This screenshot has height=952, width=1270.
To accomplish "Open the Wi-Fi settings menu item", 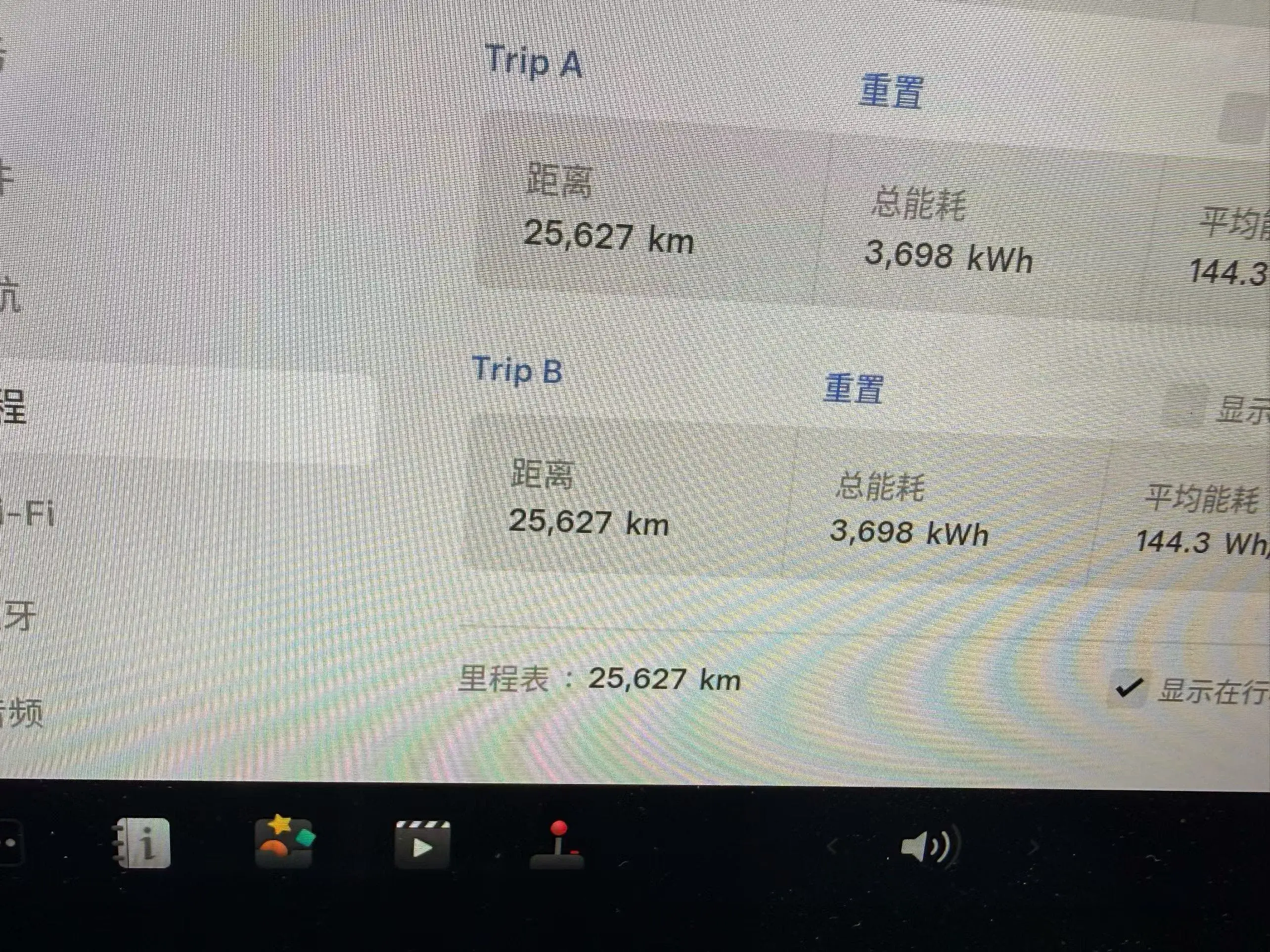I will tap(29, 513).
